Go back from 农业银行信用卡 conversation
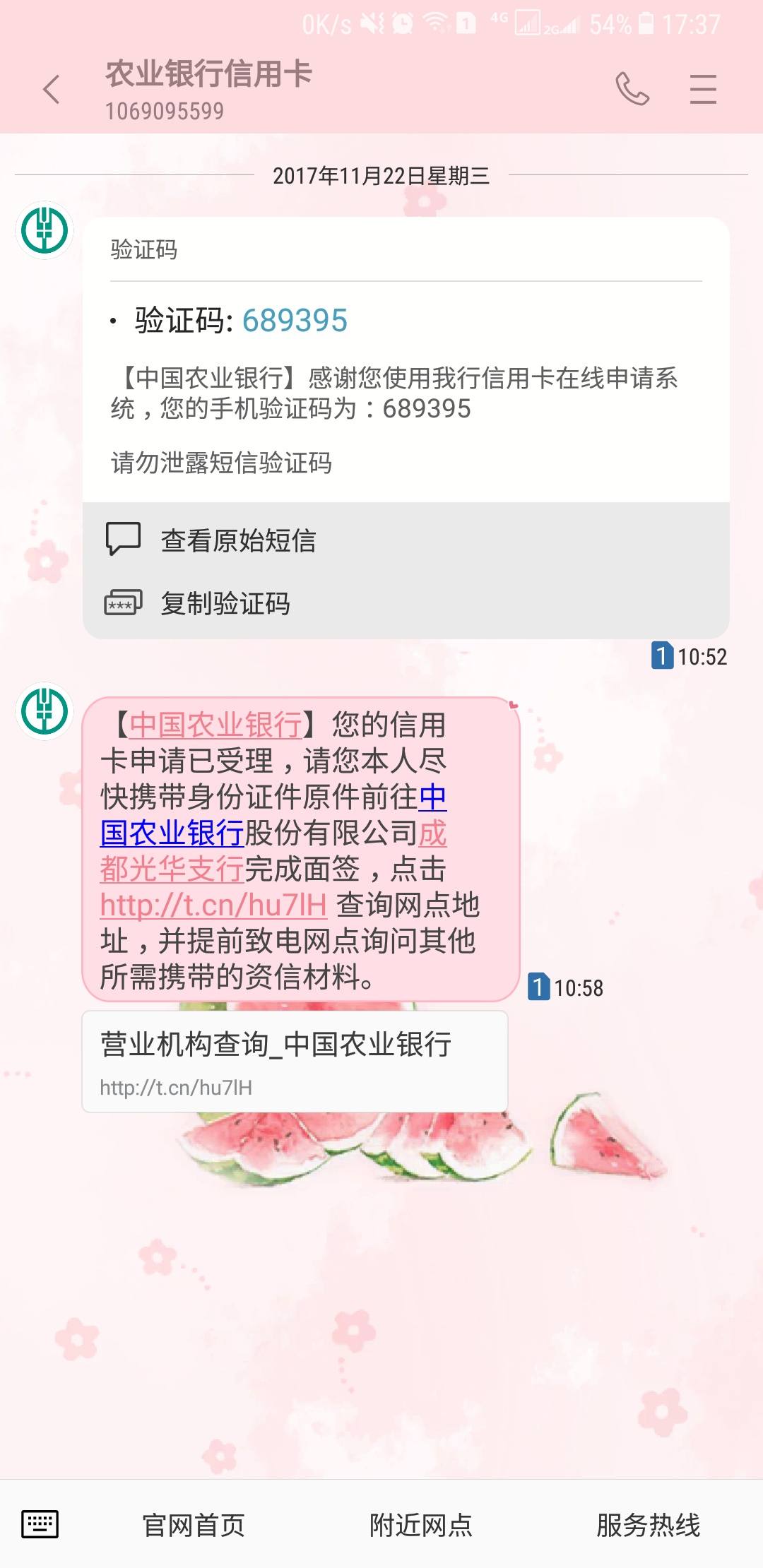Viewport: 763px width, 1568px height. point(51,90)
